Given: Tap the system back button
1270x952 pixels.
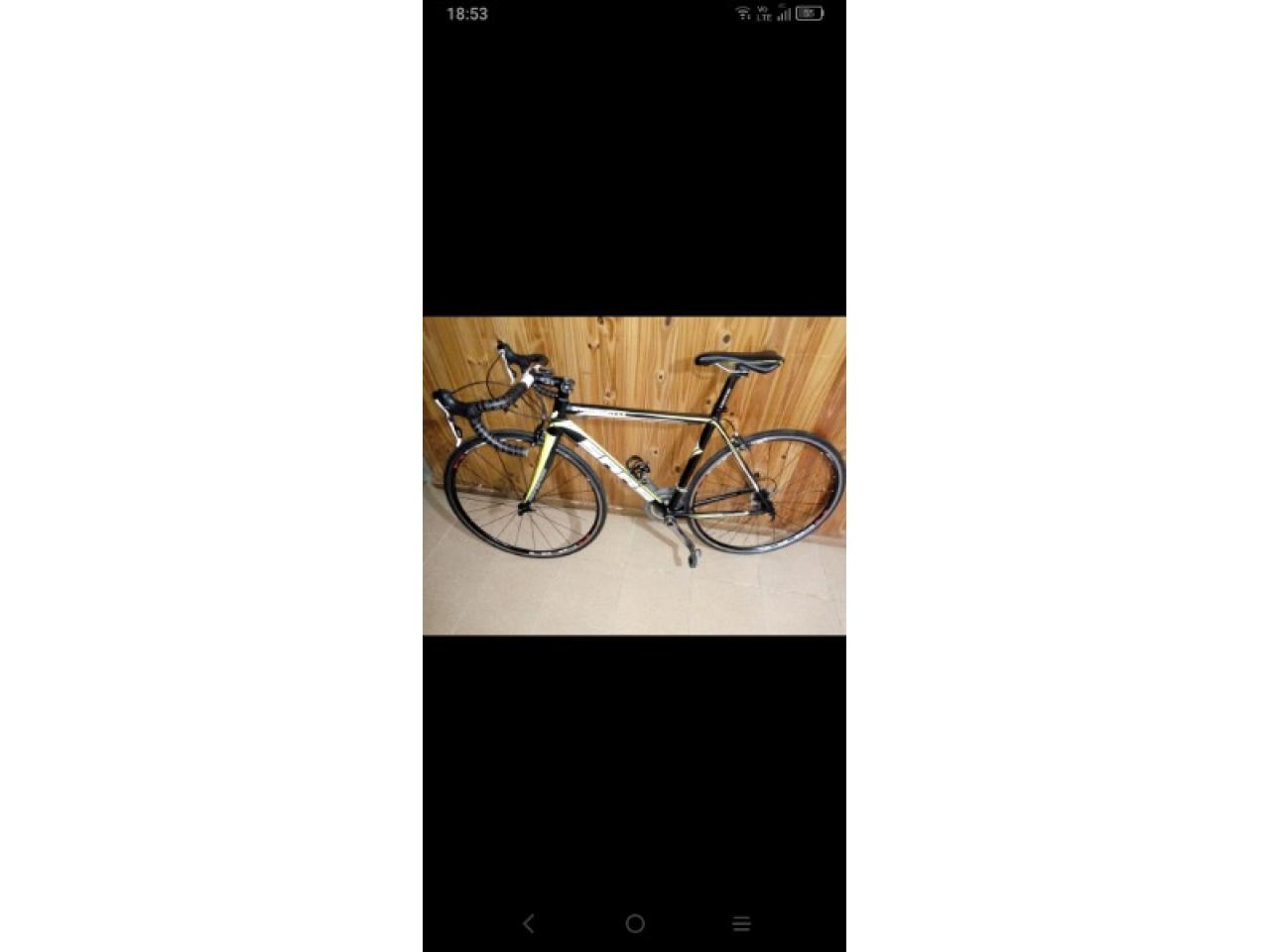Looking at the screenshot, I should pyautogui.click(x=529, y=923).
